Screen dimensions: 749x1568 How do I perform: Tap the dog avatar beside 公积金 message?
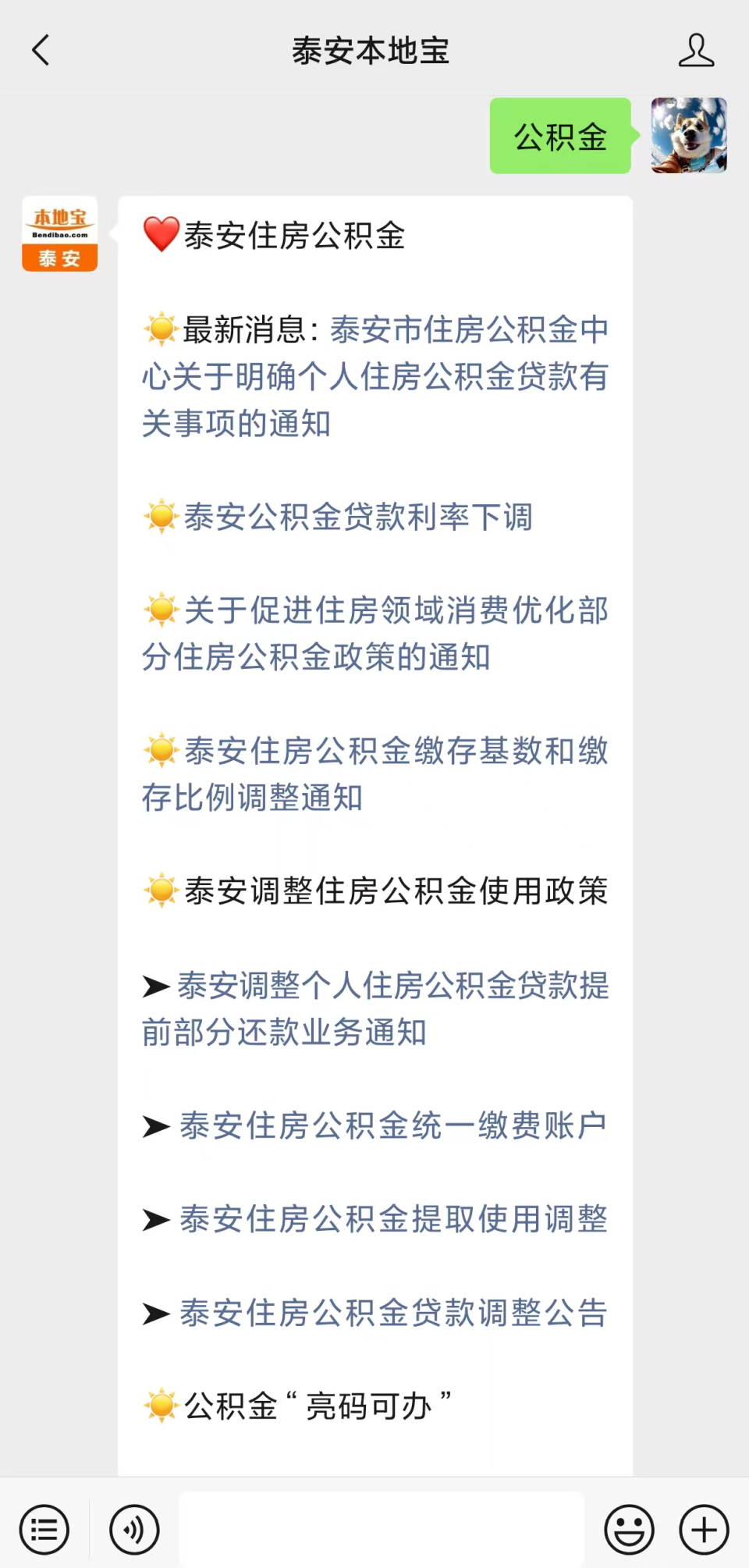(x=688, y=136)
